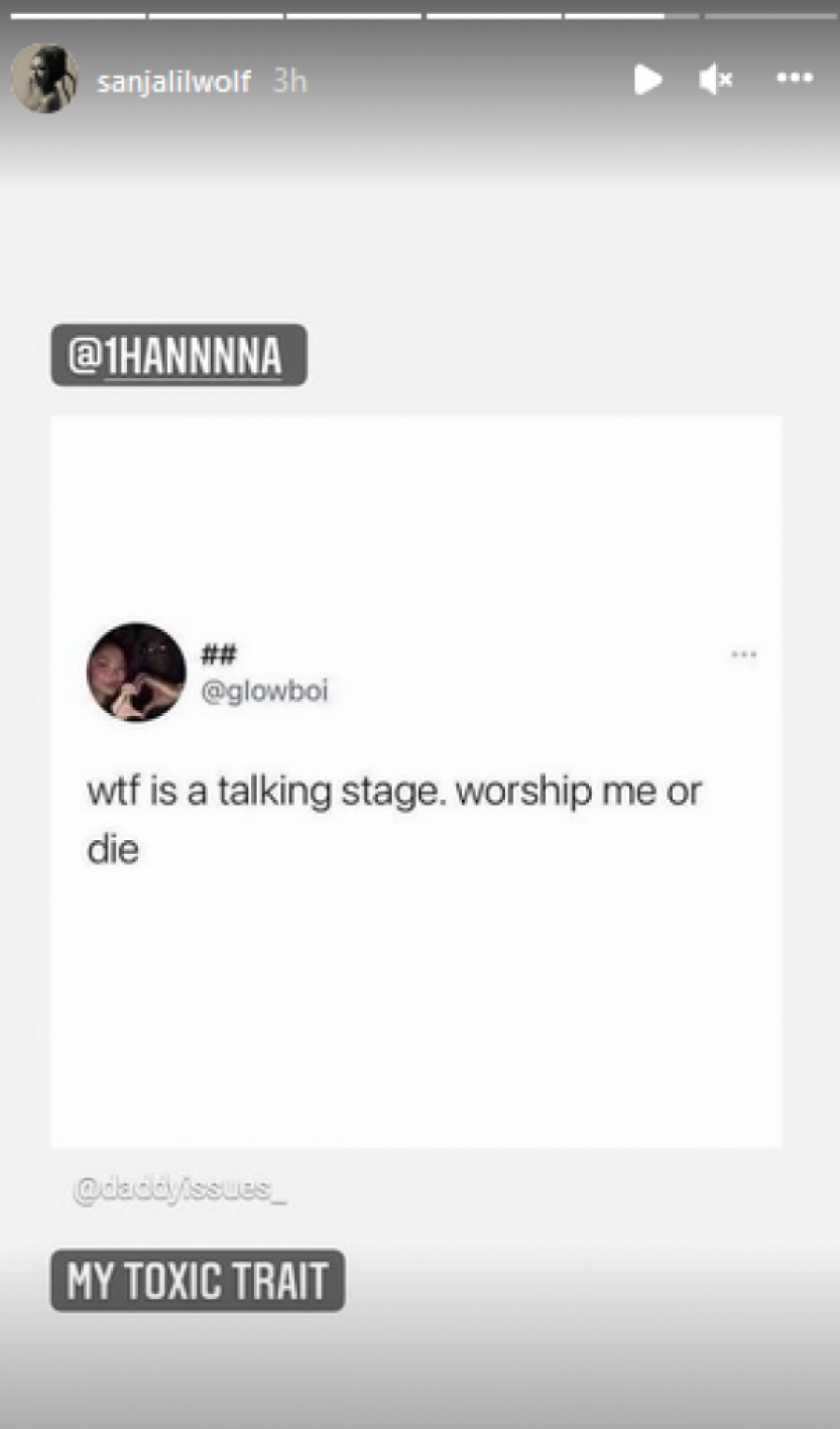Image resolution: width=840 pixels, height=1429 pixels.
Task: Unmute the story sound
Action: [x=715, y=79]
